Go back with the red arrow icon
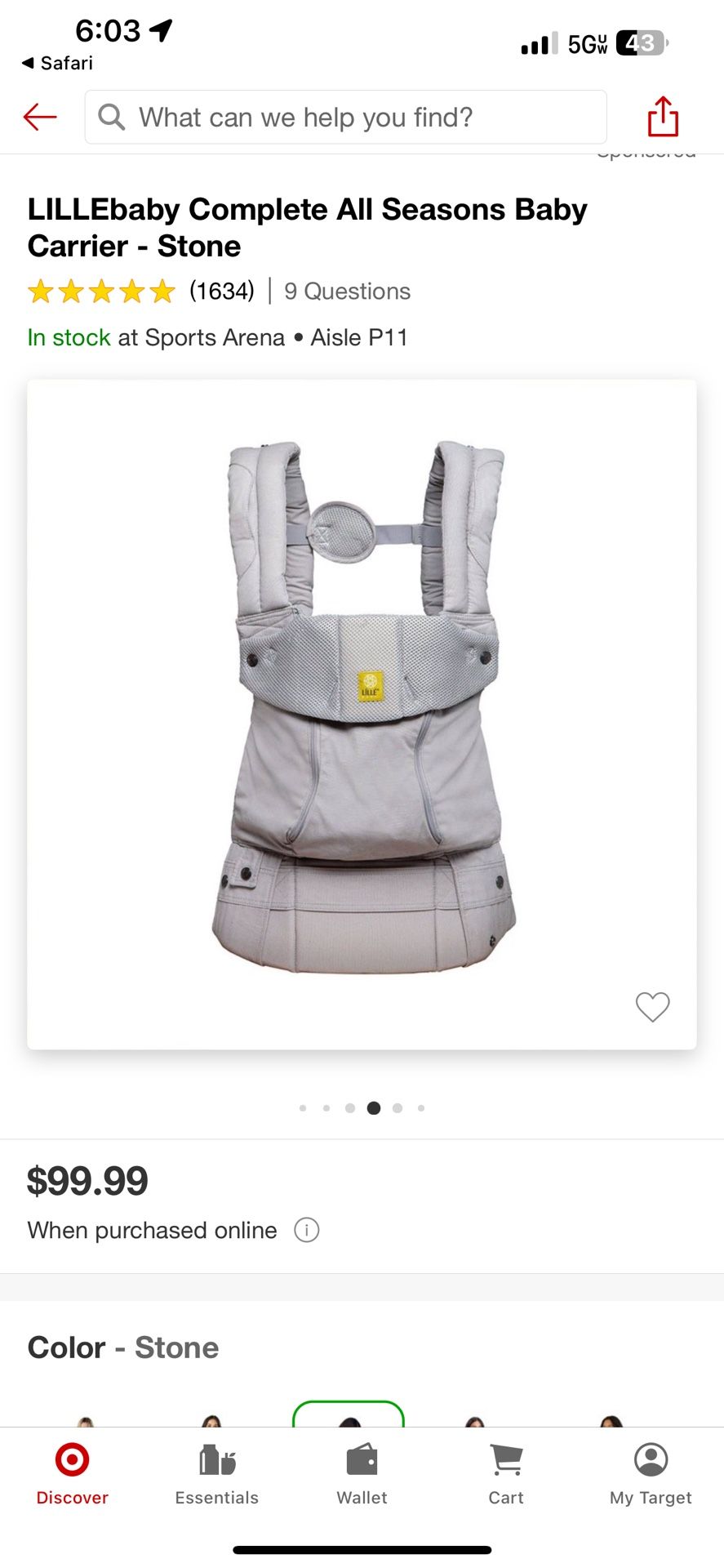Viewport: 724px width, 1568px height. pyautogui.click(x=39, y=117)
